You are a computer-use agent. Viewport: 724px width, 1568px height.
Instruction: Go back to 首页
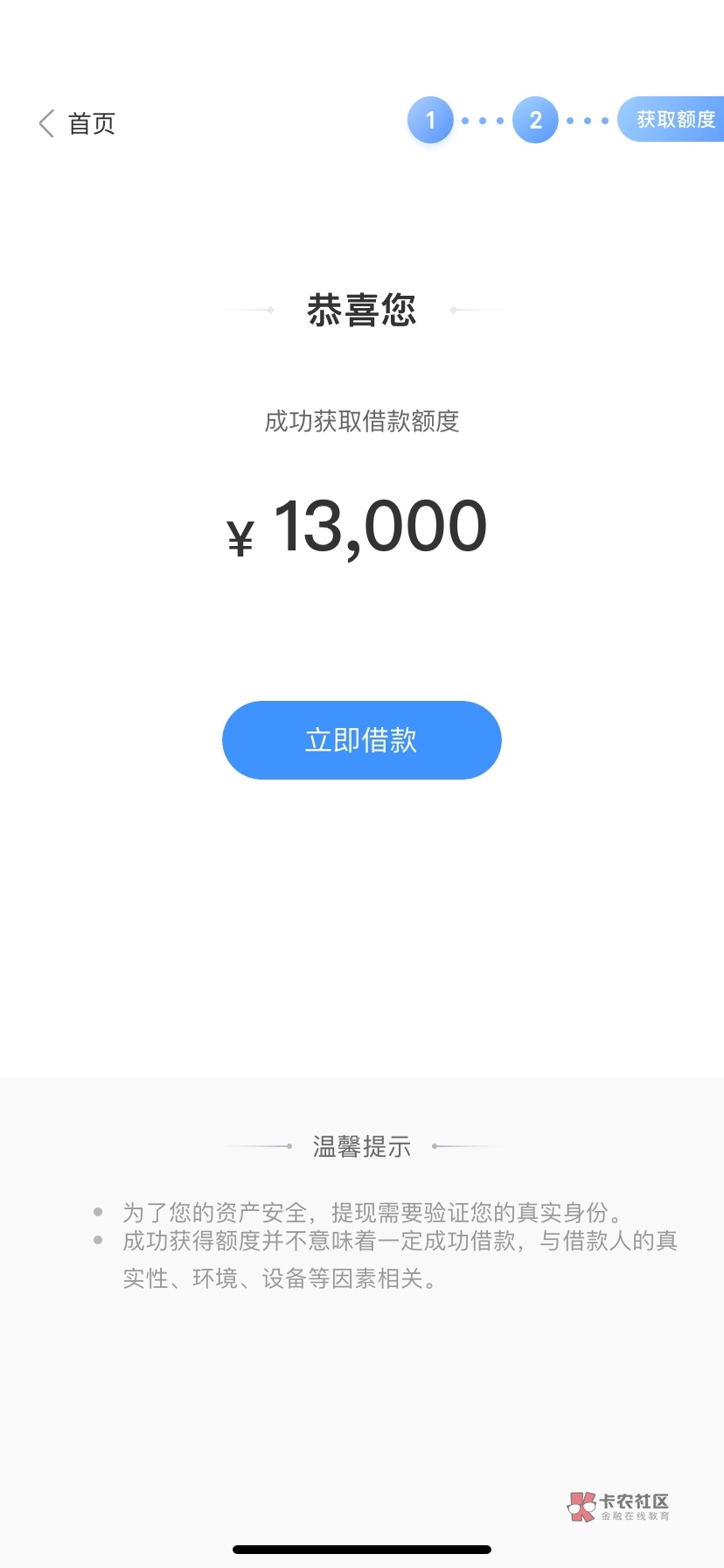(76, 123)
